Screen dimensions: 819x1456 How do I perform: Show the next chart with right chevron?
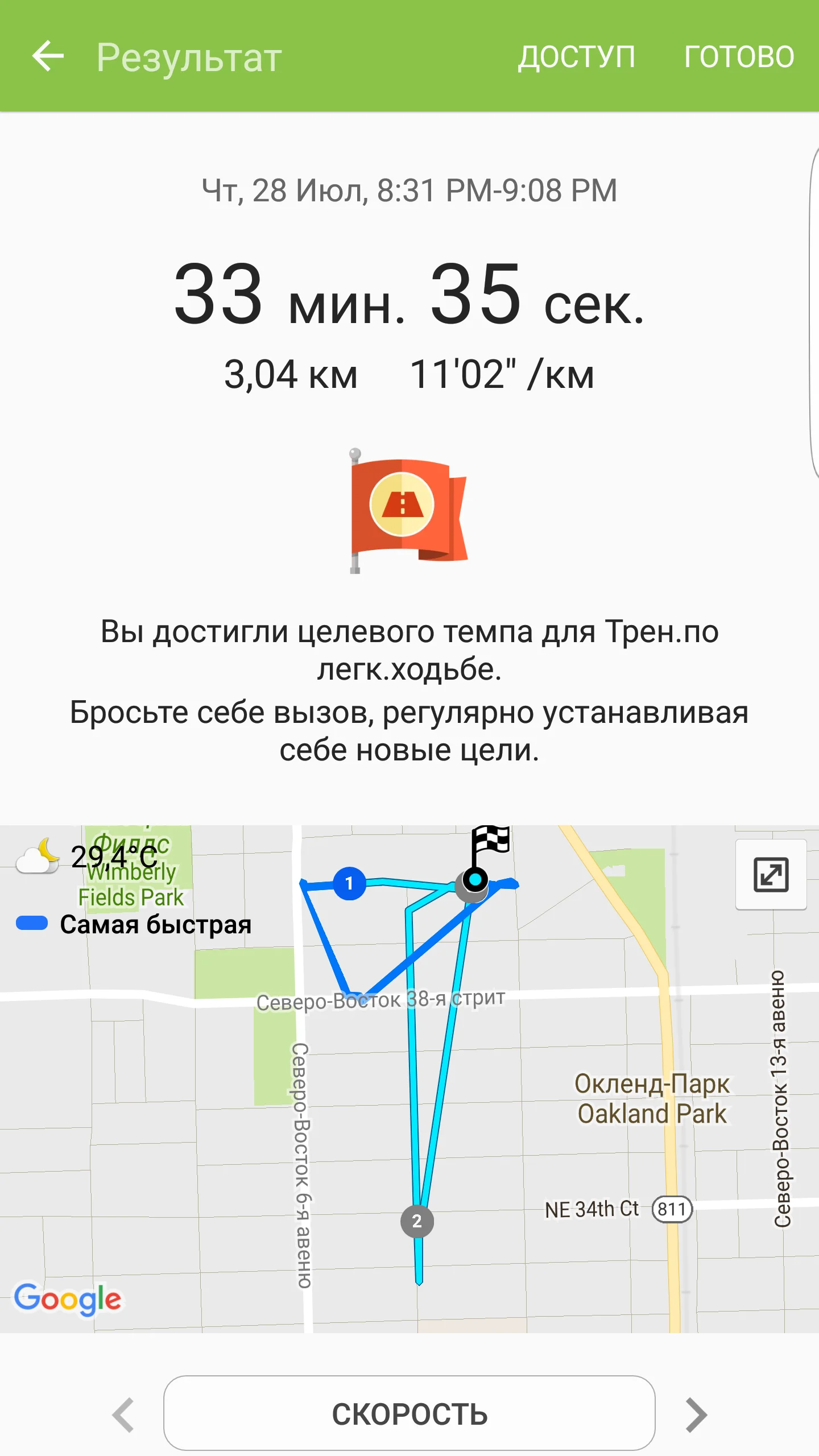(x=696, y=1414)
